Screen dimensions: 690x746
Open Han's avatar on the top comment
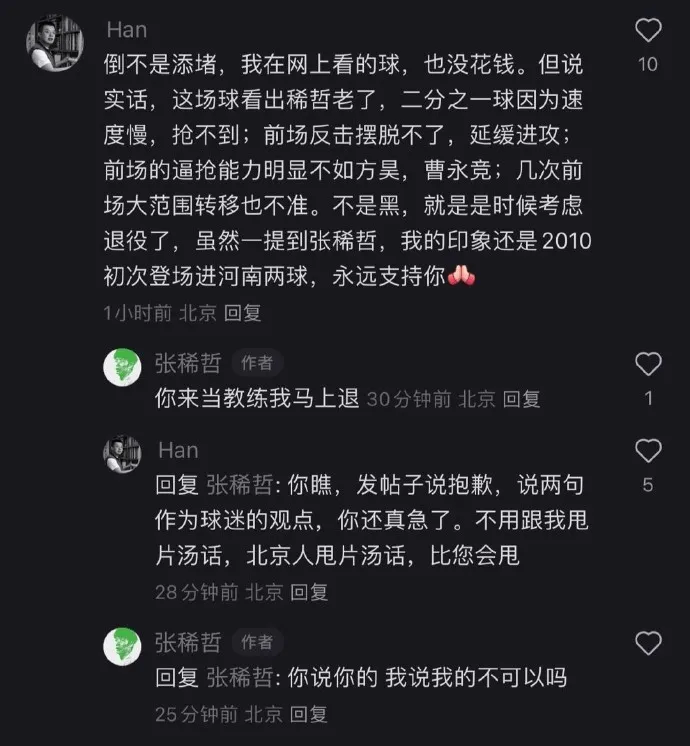click(x=55, y=43)
